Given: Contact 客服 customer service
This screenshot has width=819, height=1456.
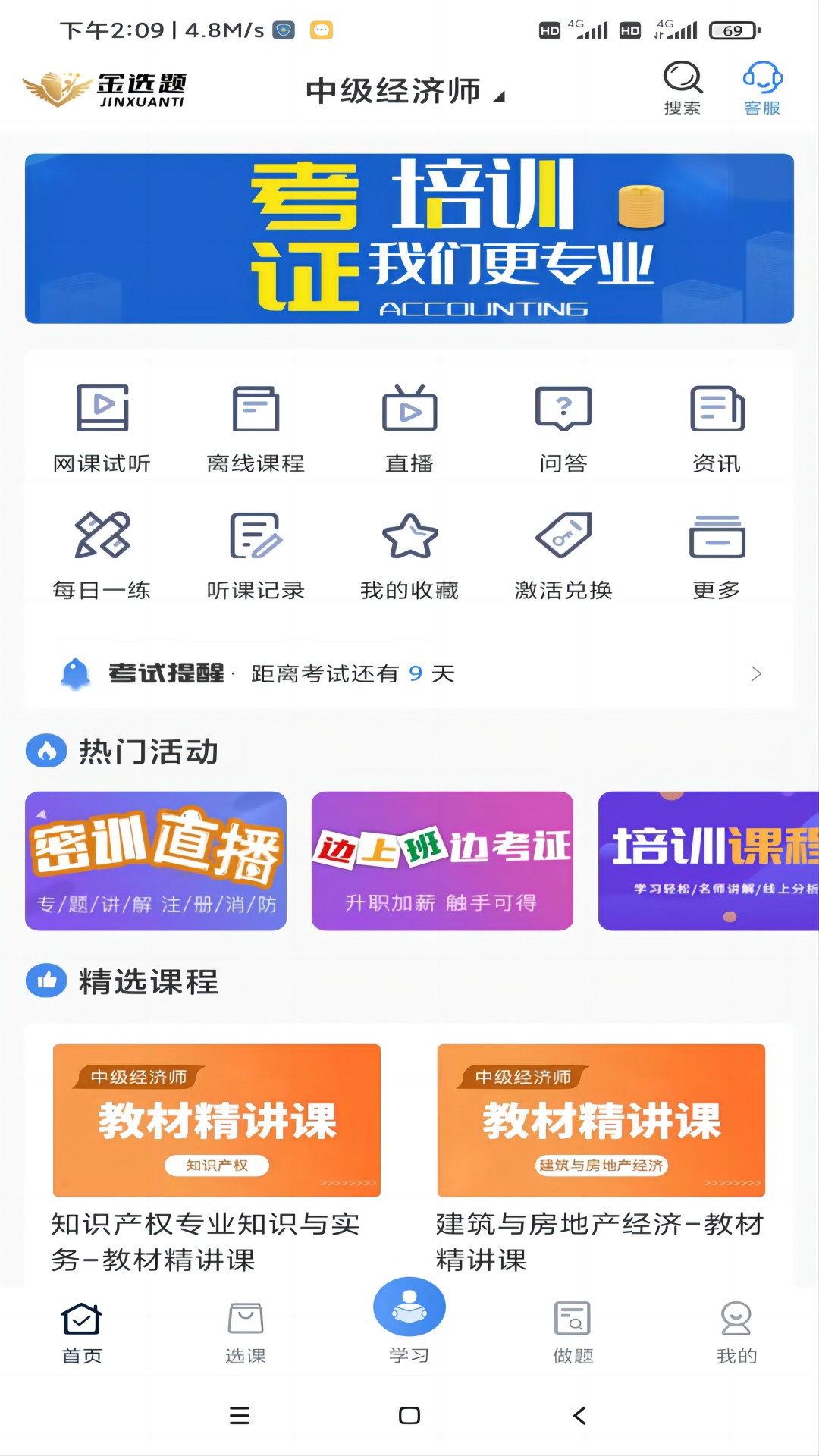Looking at the screenshot, I should [x=762, y=88].
